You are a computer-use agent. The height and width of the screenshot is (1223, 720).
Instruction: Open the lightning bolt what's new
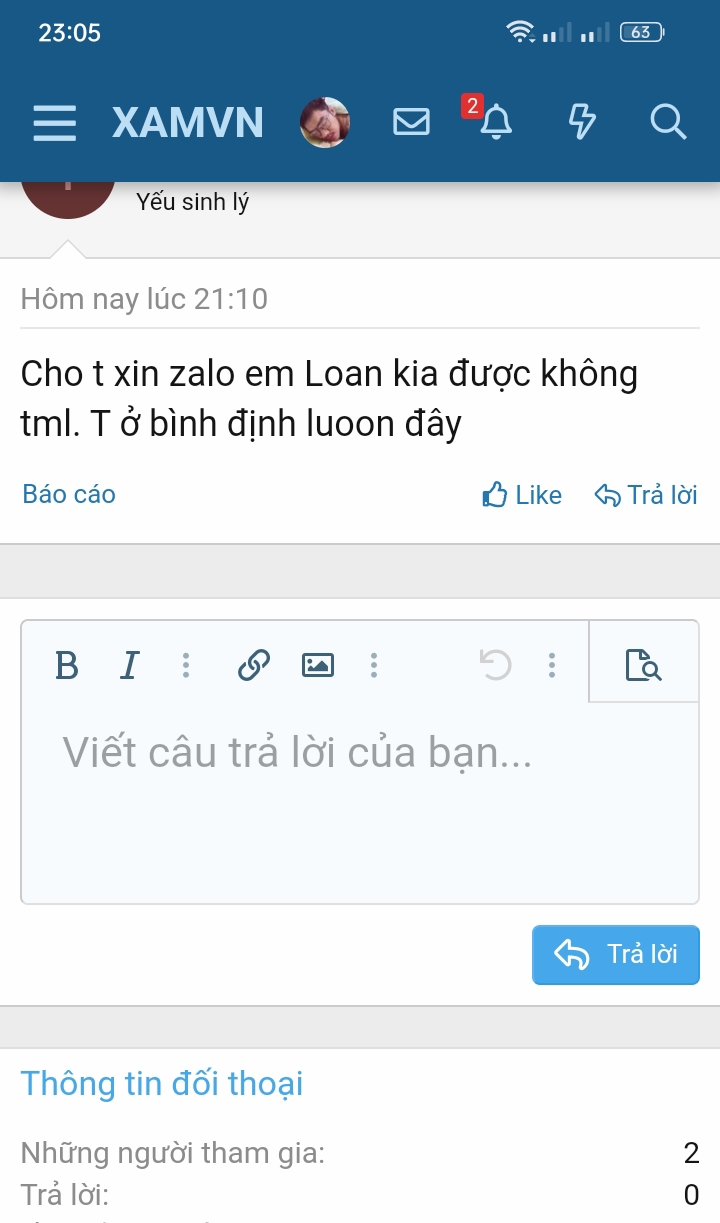tap(581, 123)
